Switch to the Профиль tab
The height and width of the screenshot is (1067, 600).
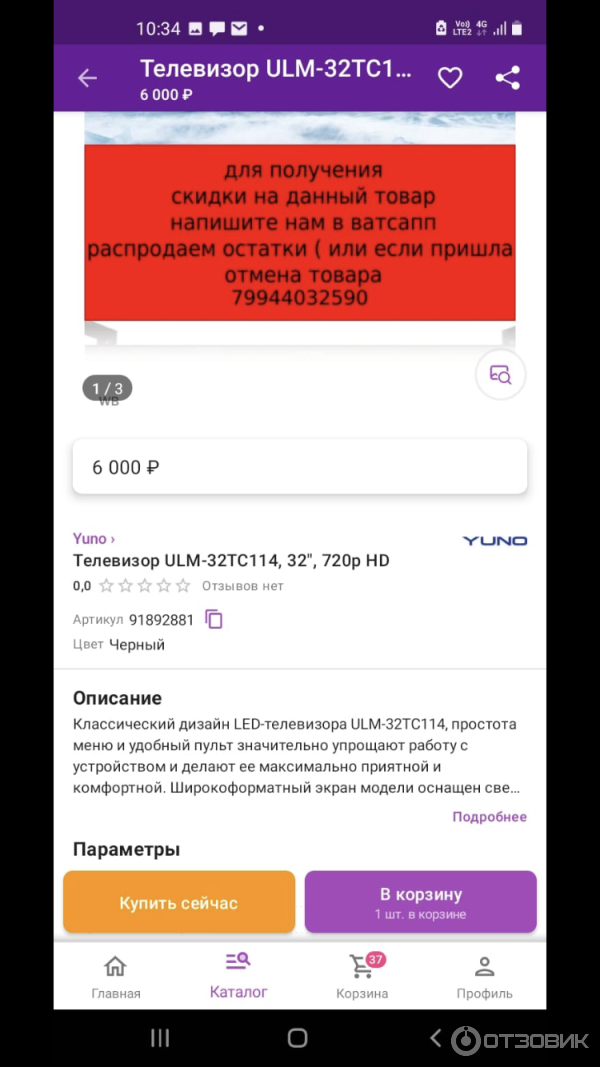click(x=484, y=977)
